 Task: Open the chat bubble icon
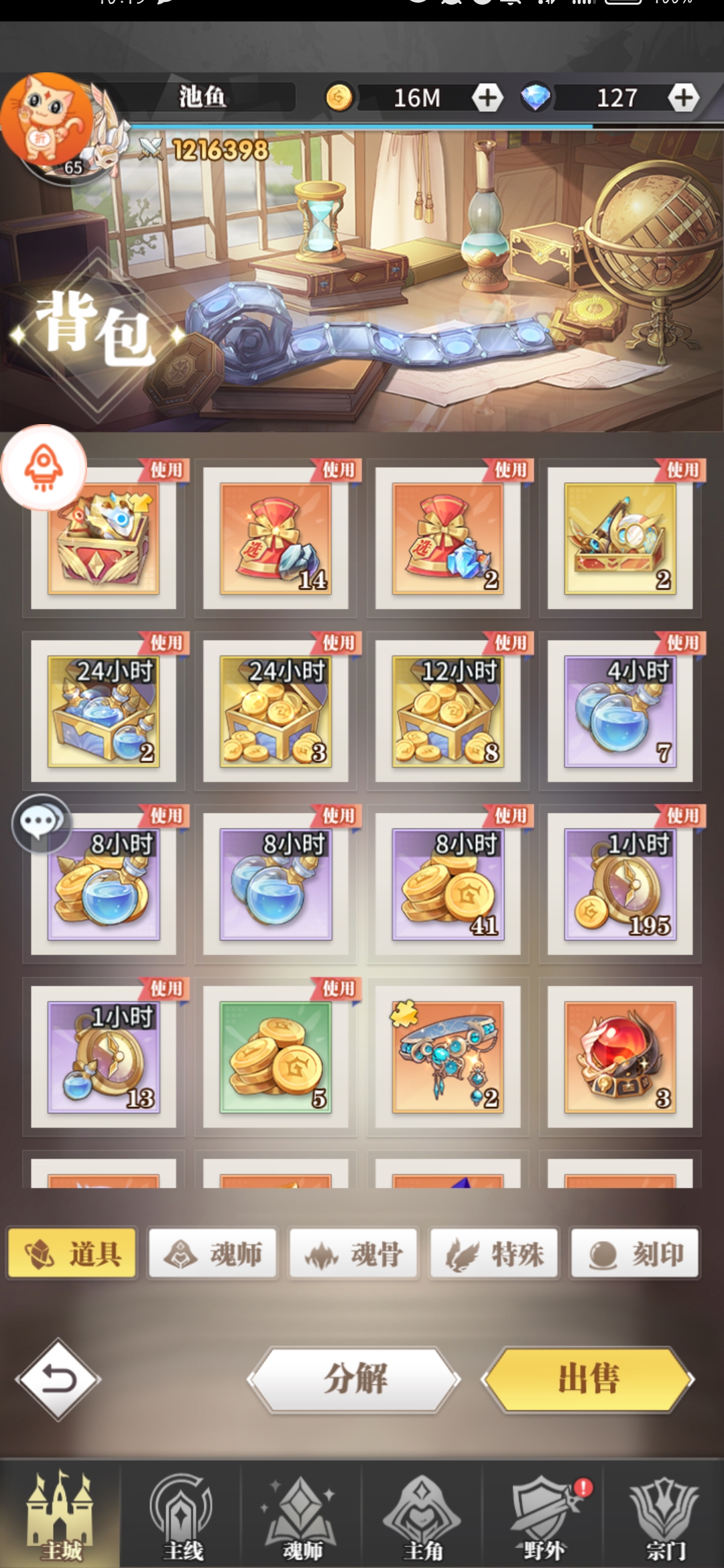click(42, 822)
